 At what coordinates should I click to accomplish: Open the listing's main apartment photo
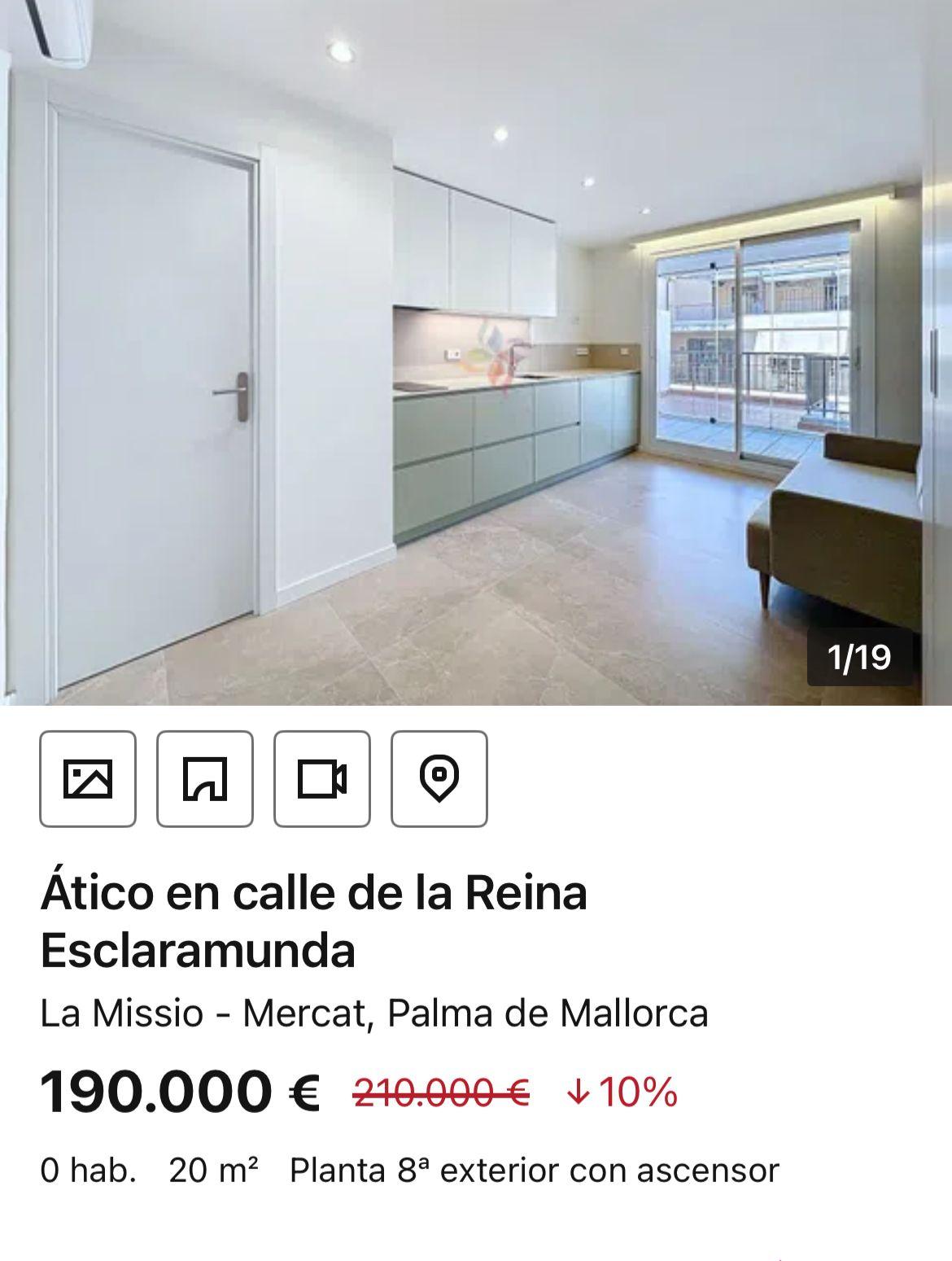point(476,352)
